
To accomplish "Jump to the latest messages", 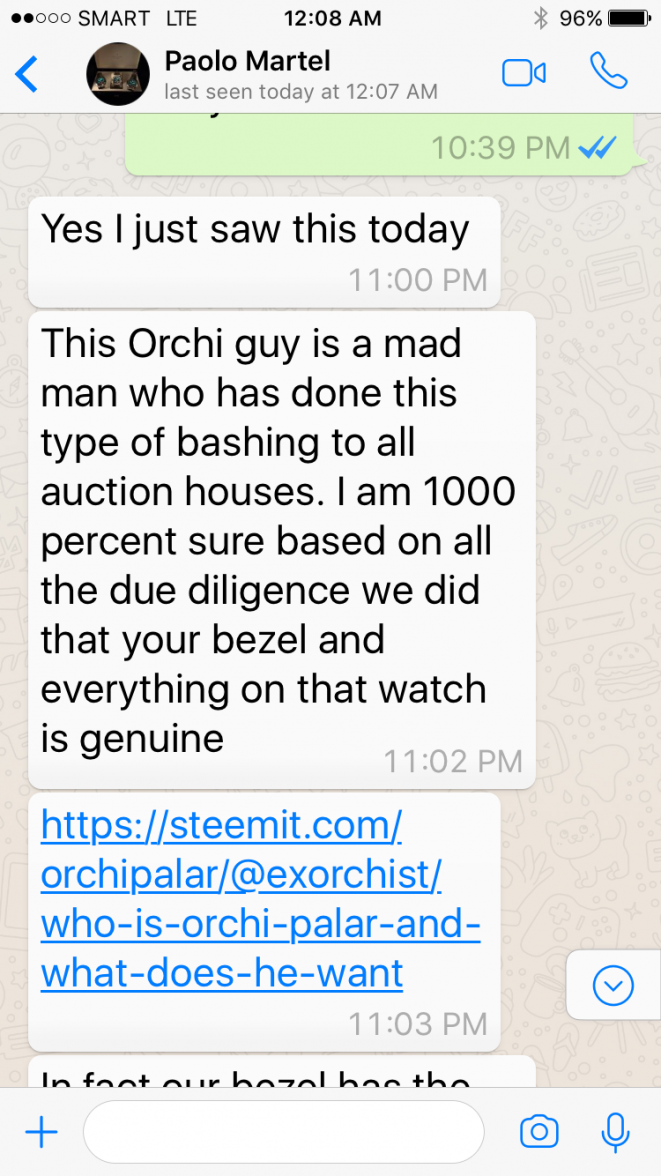I will [x=613, y=986].
